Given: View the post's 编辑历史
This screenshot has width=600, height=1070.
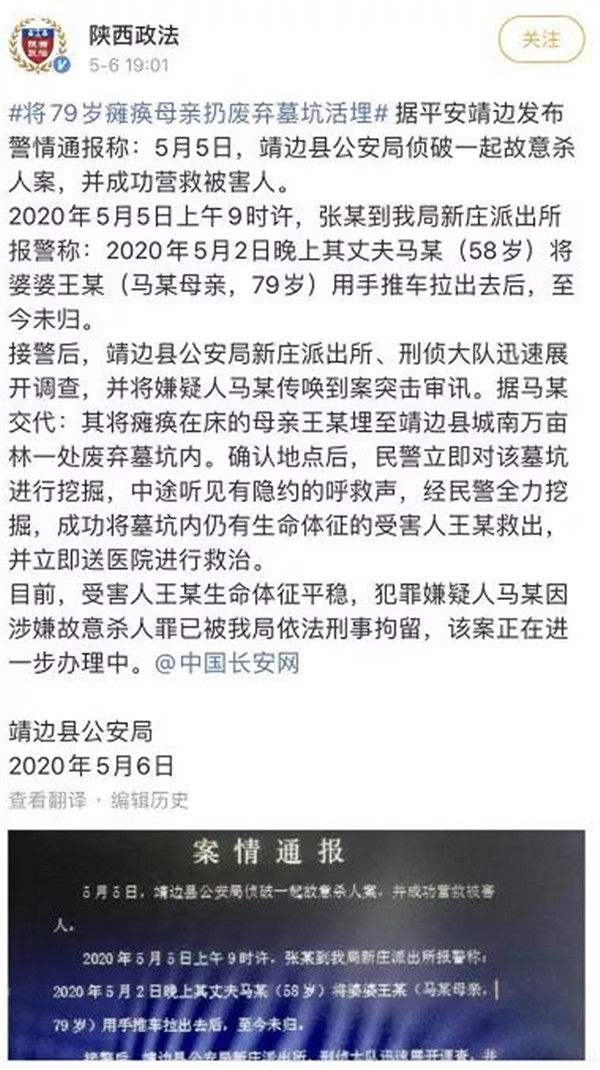Looking at the screenshot, I should click(150, 800).
